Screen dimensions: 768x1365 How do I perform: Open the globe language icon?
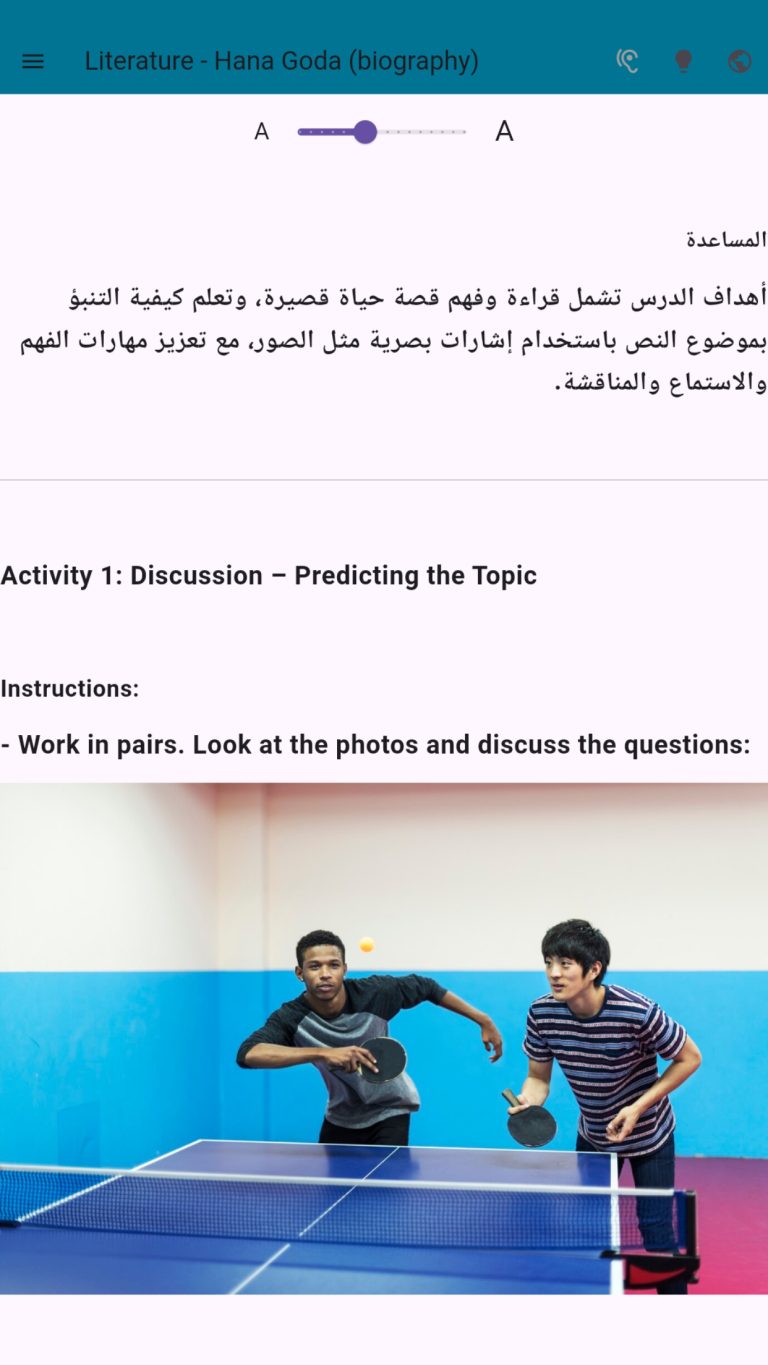(x=739, y=61)
